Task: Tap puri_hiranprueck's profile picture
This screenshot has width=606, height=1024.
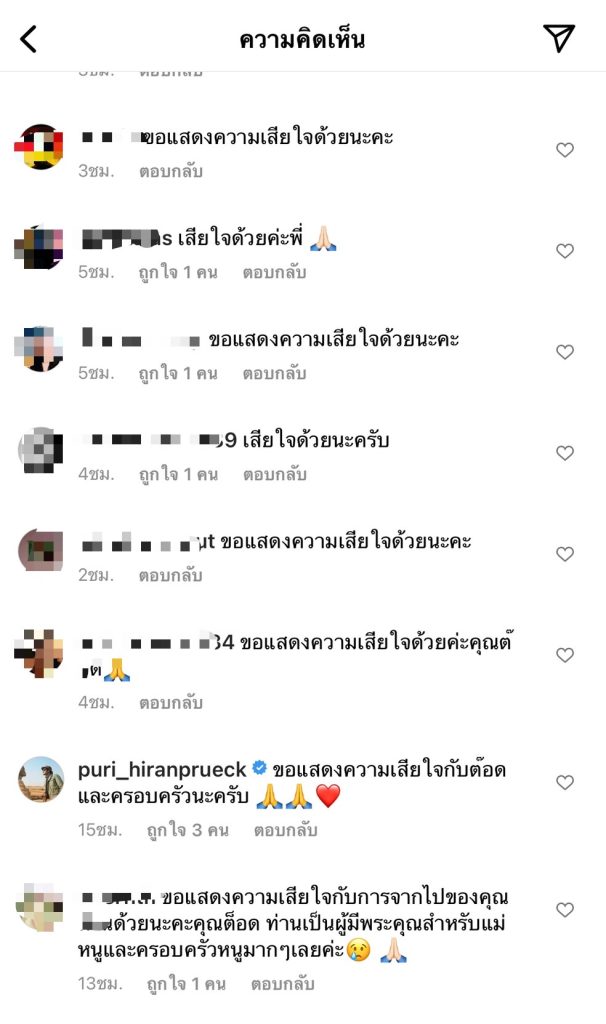Action: click(41, 779)
